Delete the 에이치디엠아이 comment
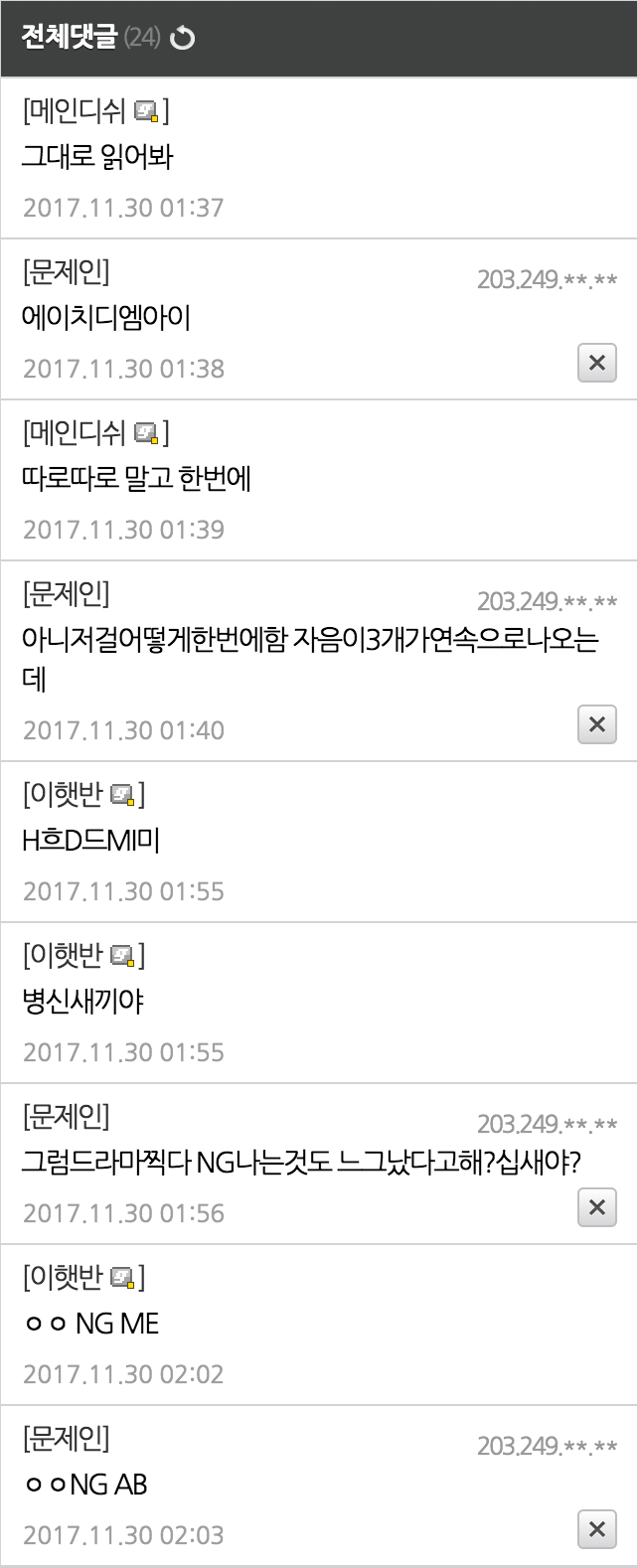638x1568 pixels. (x=596, y=363)
